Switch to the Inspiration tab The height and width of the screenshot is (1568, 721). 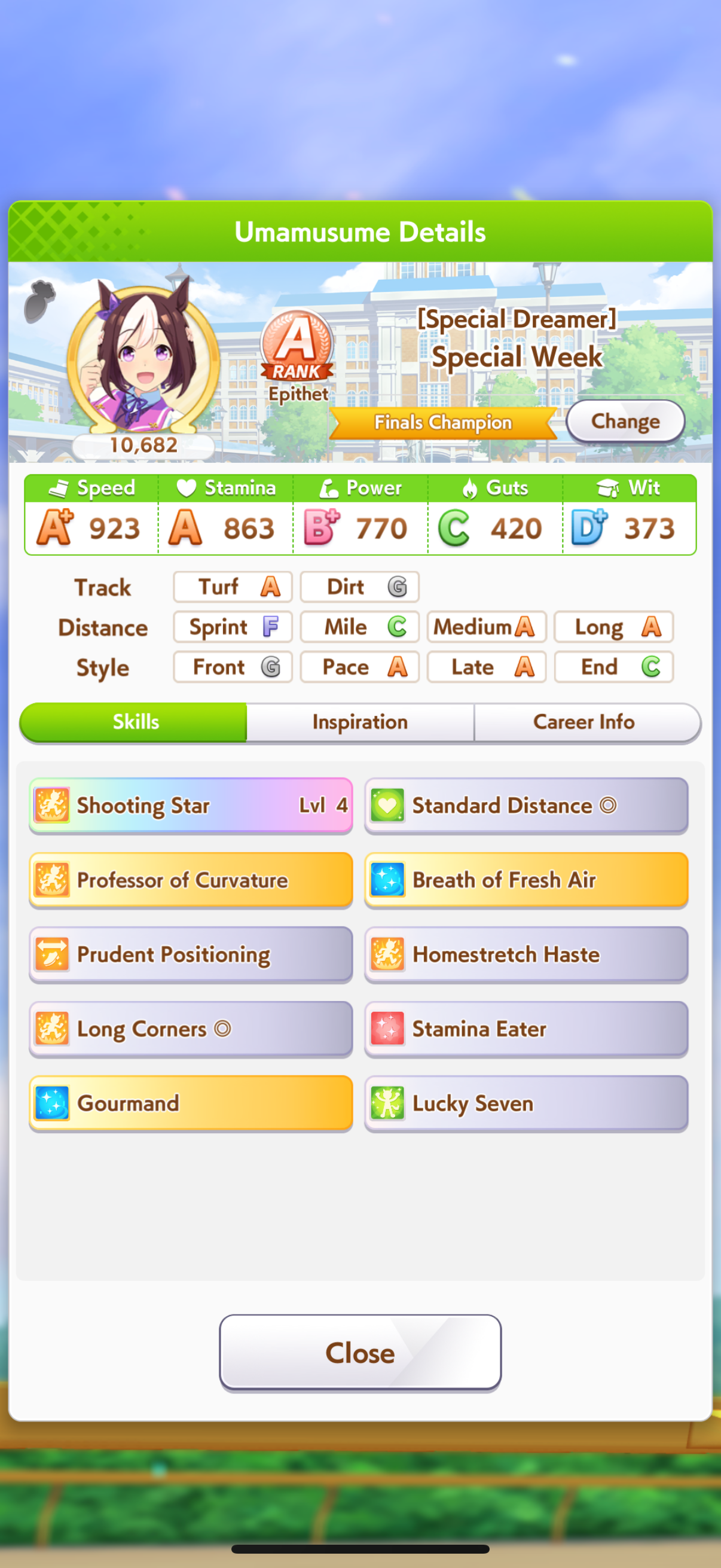pos(360,722)
